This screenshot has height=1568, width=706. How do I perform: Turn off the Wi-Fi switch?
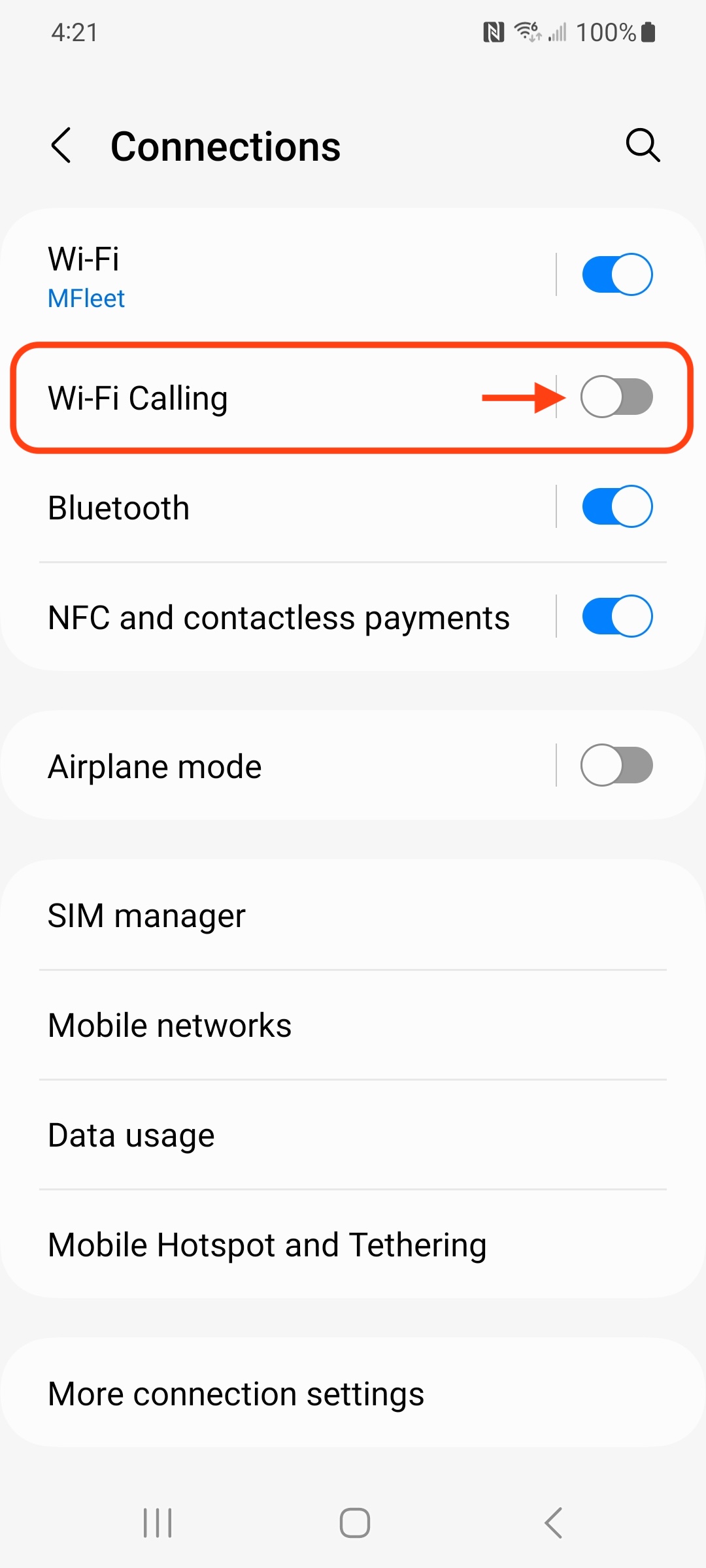617,274
